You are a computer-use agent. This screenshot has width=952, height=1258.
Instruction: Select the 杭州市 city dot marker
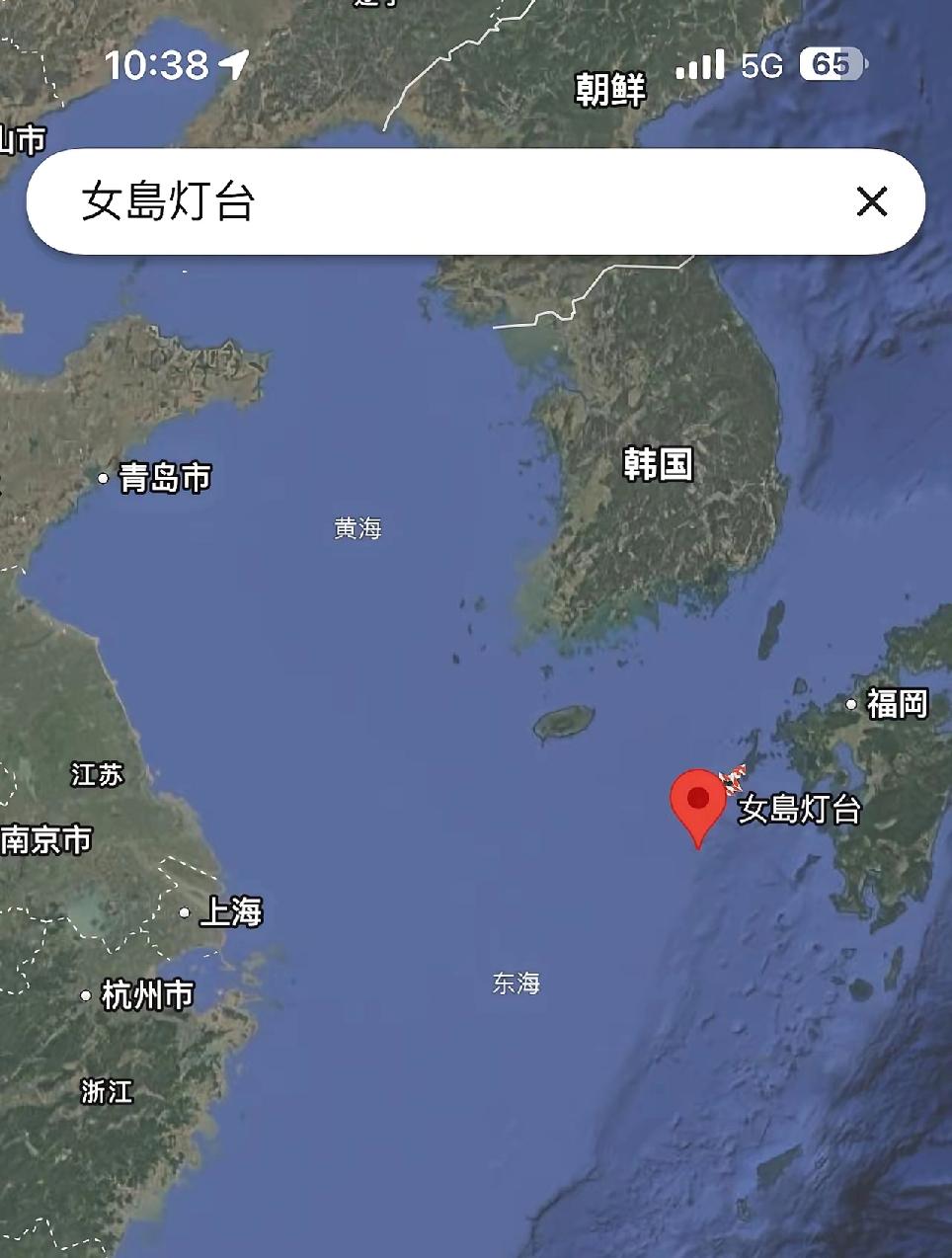(x=86, y=995)
